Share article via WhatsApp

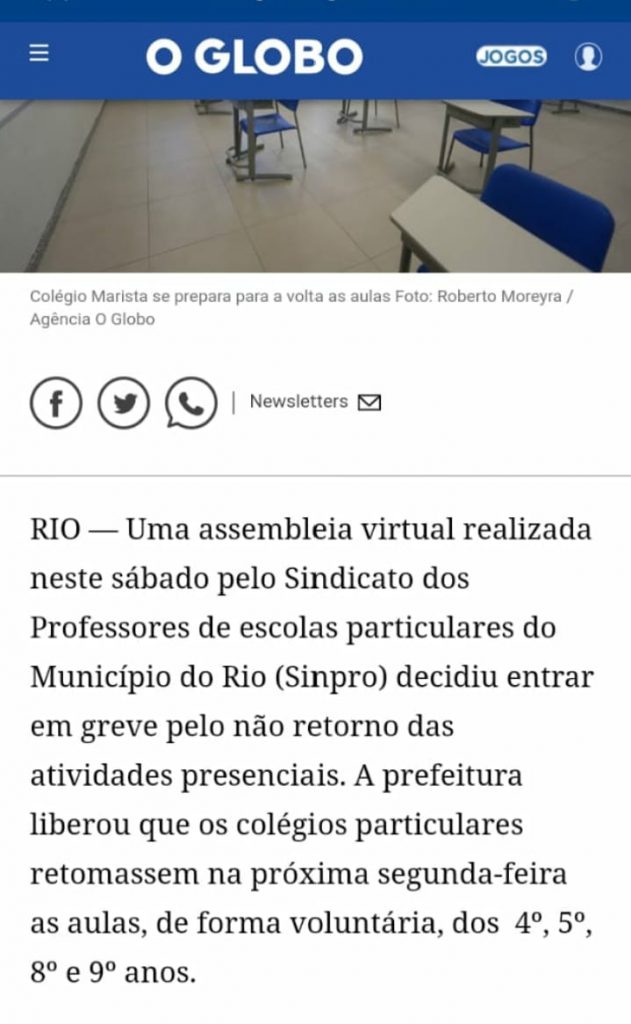tap(191, 403)
